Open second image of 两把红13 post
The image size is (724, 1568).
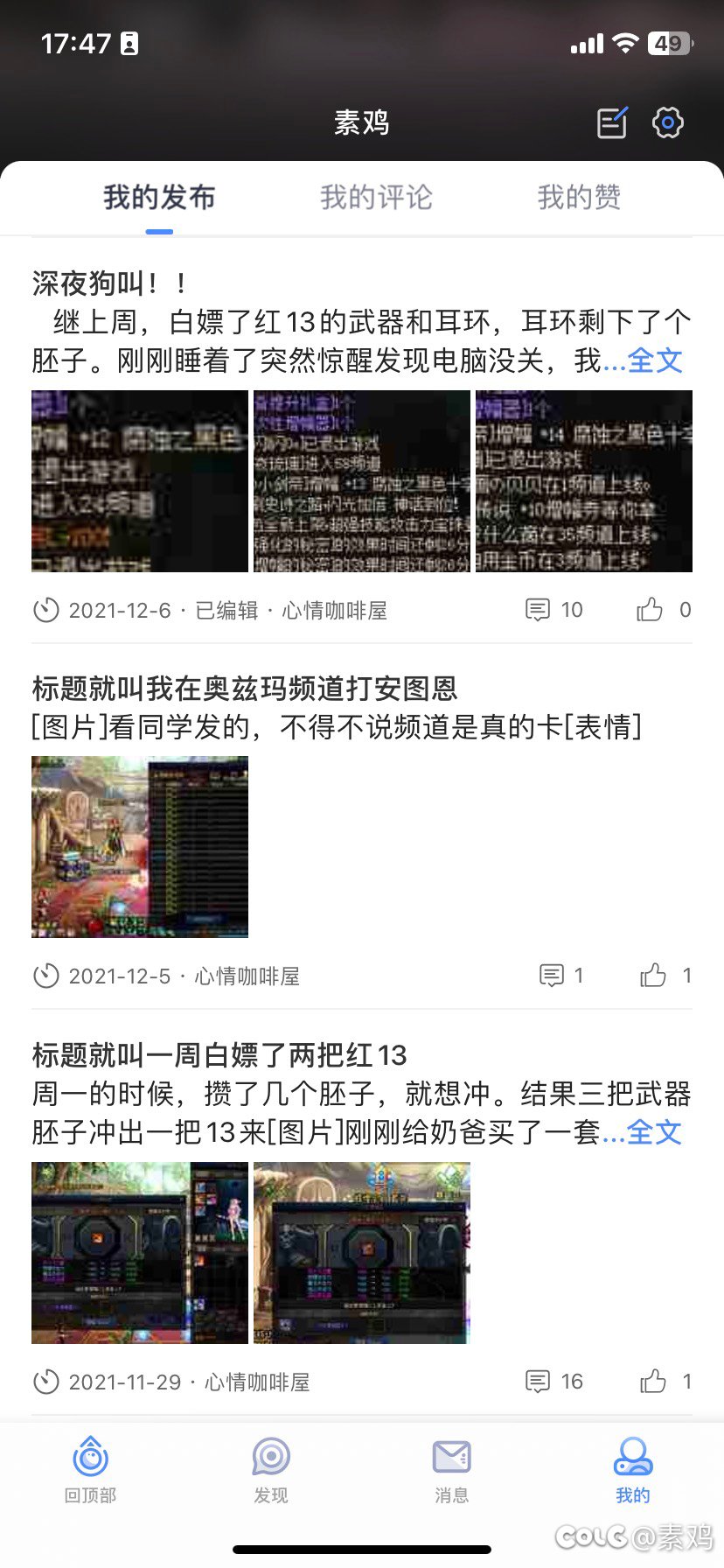click(362, 1253)
